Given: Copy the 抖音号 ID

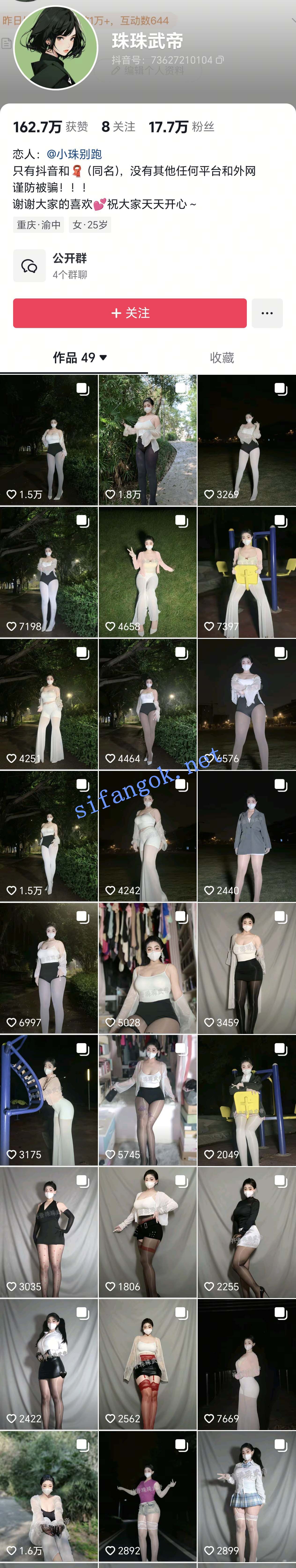Looking at the screenshot, I should (x=220, y=60).
